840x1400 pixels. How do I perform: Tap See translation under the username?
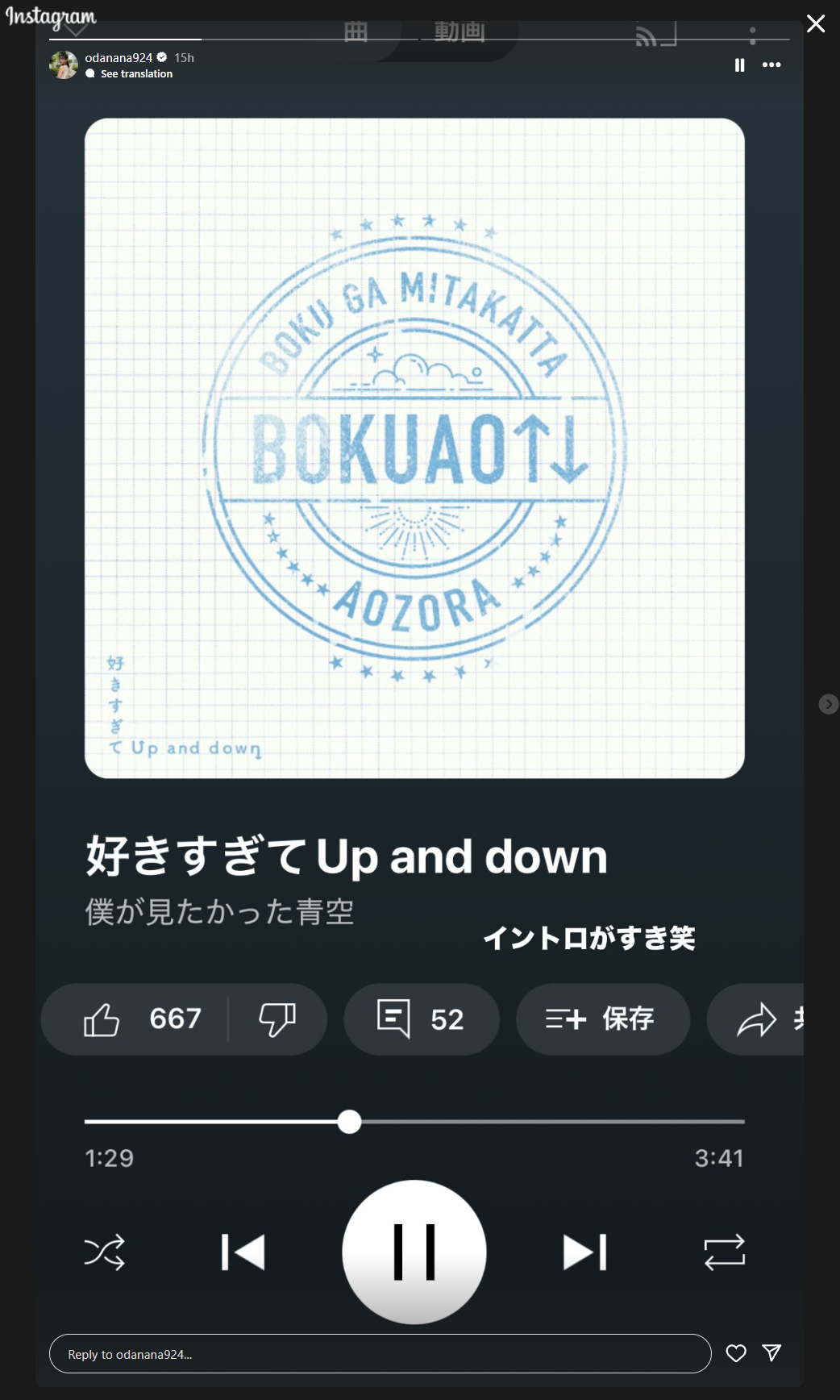136,74
